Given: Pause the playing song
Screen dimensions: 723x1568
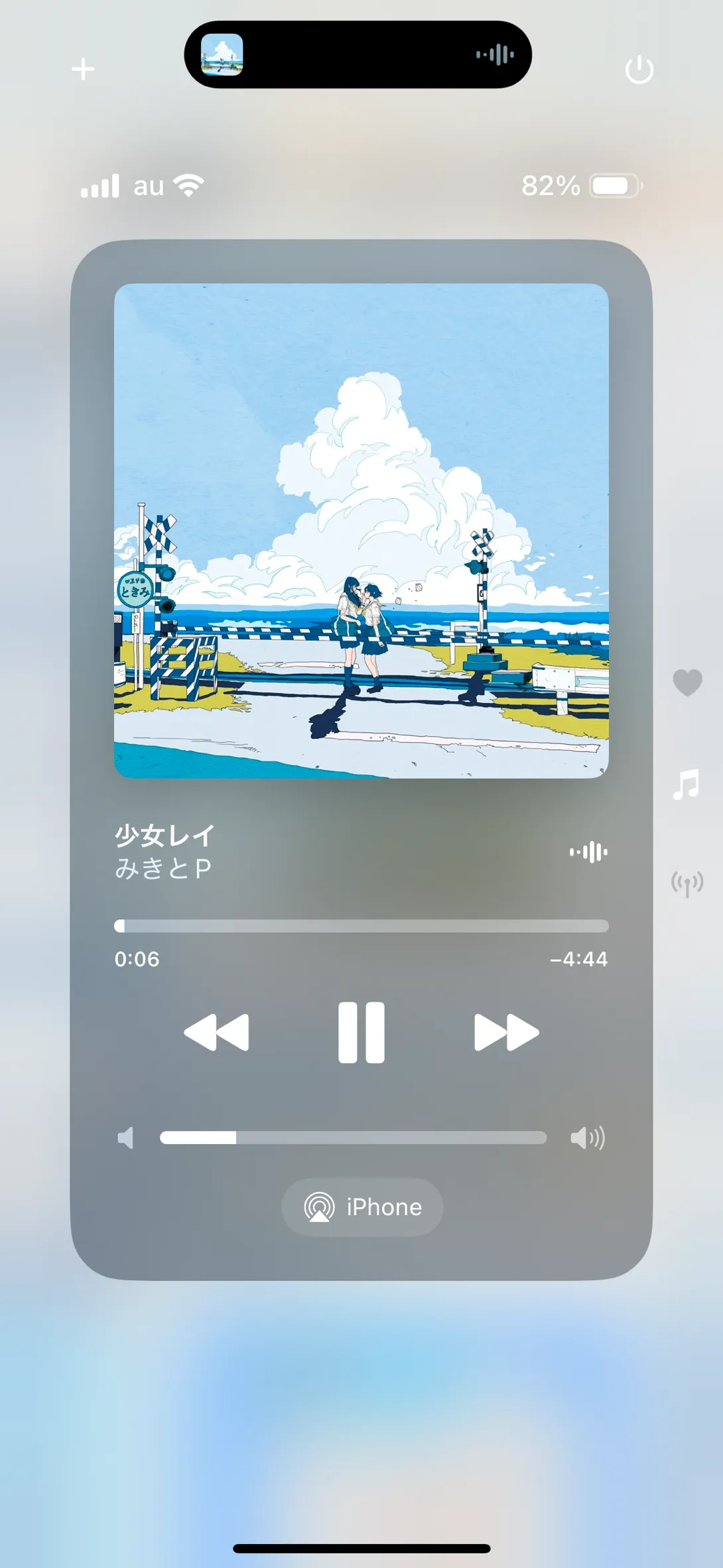Looking at the screenshot, I should pos(361,1033).
